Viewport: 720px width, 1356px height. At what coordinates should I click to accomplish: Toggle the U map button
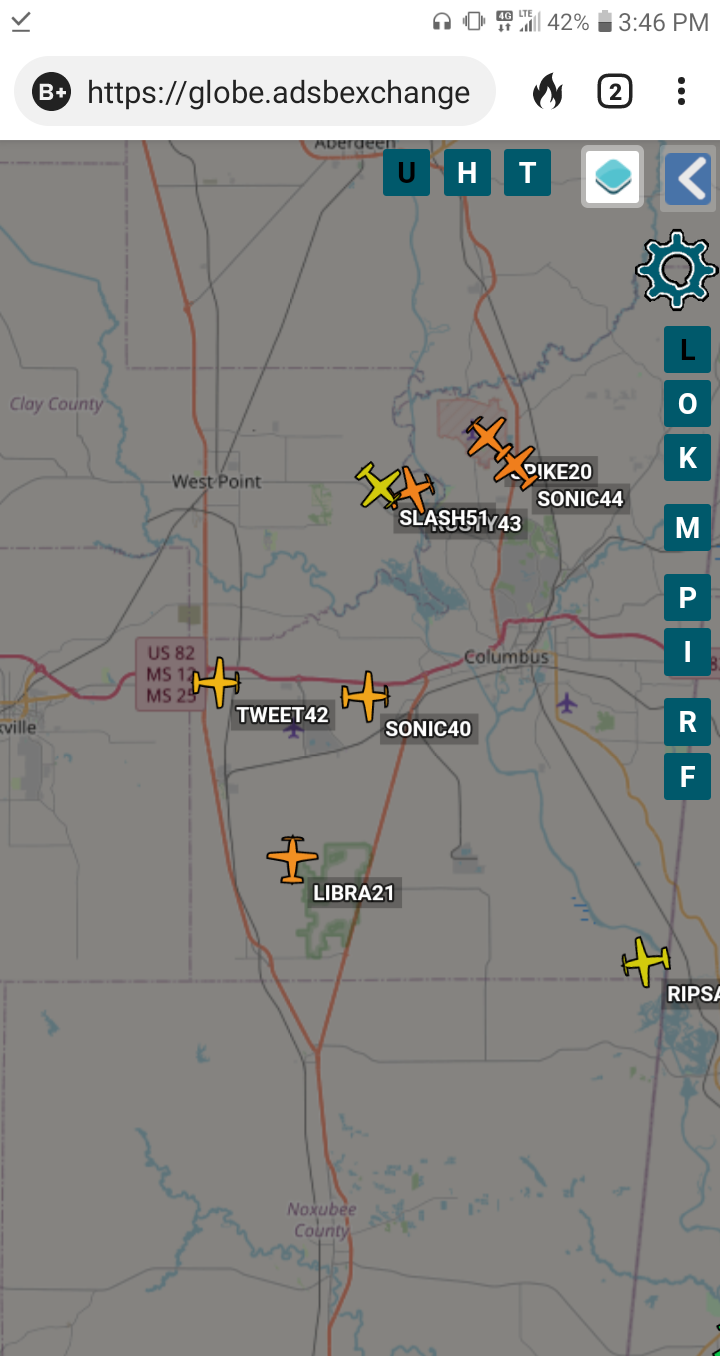[407, 173]
